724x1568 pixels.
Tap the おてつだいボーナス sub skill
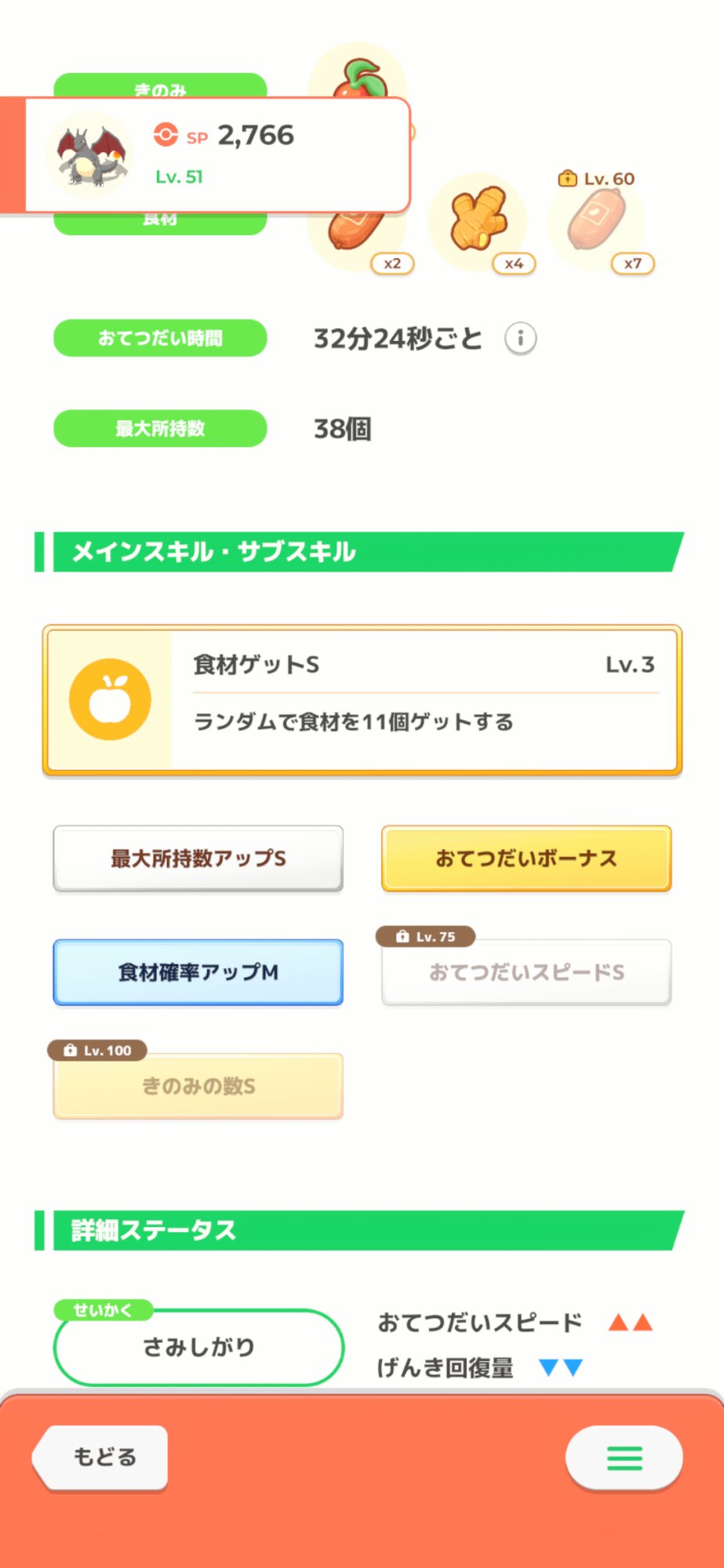click(526, 858)
